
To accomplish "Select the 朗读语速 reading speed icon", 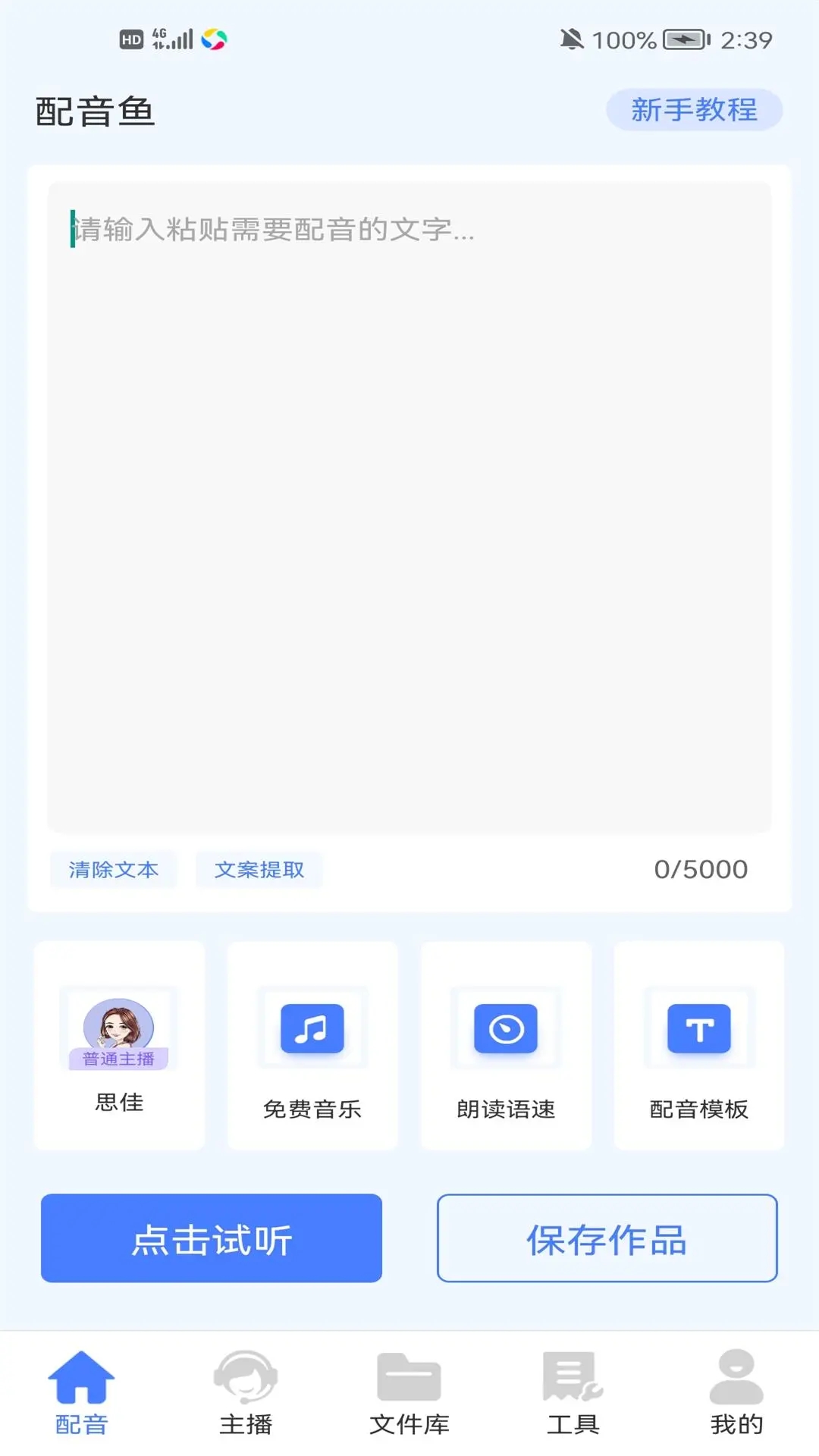I will (505, 1028).
